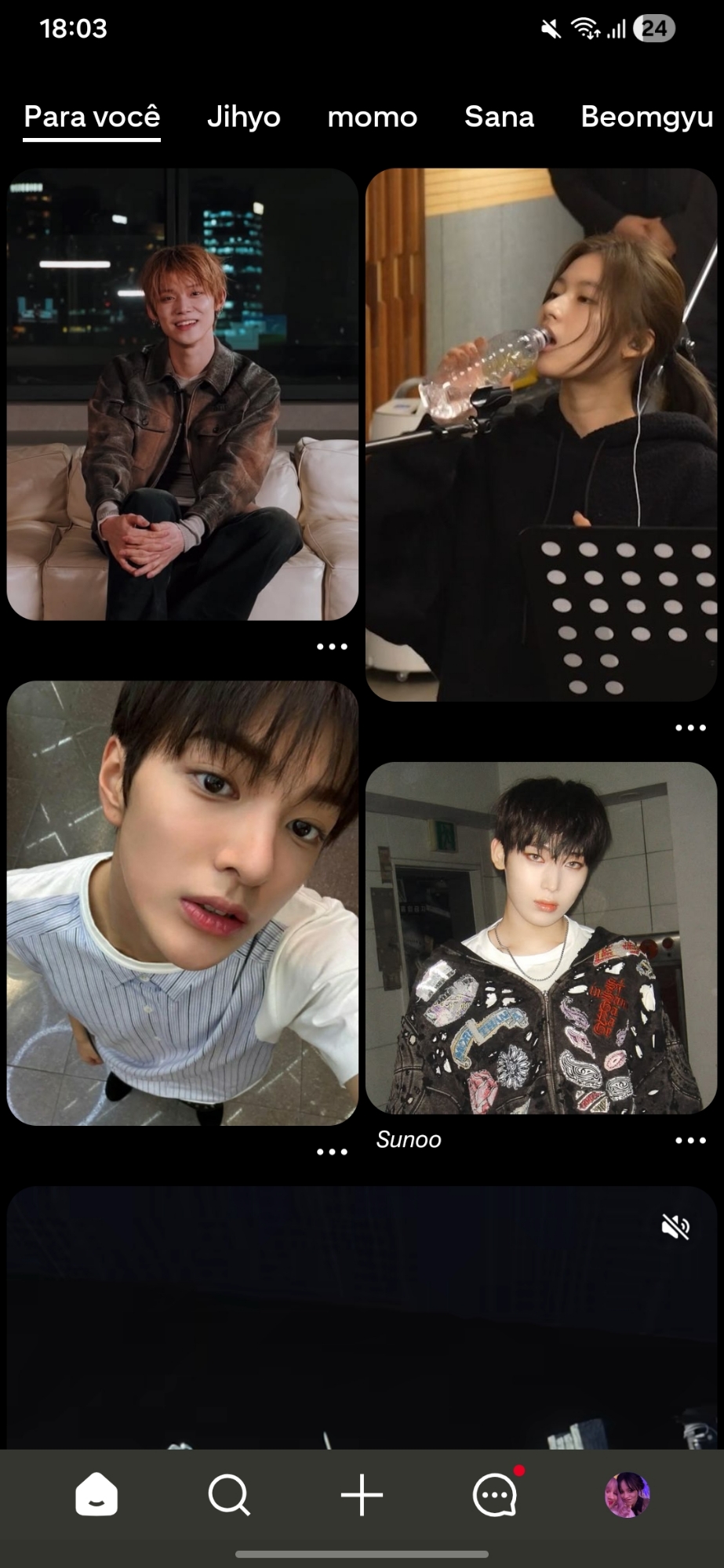
Task: Select the Para você tab
Action: pos(92,117)
